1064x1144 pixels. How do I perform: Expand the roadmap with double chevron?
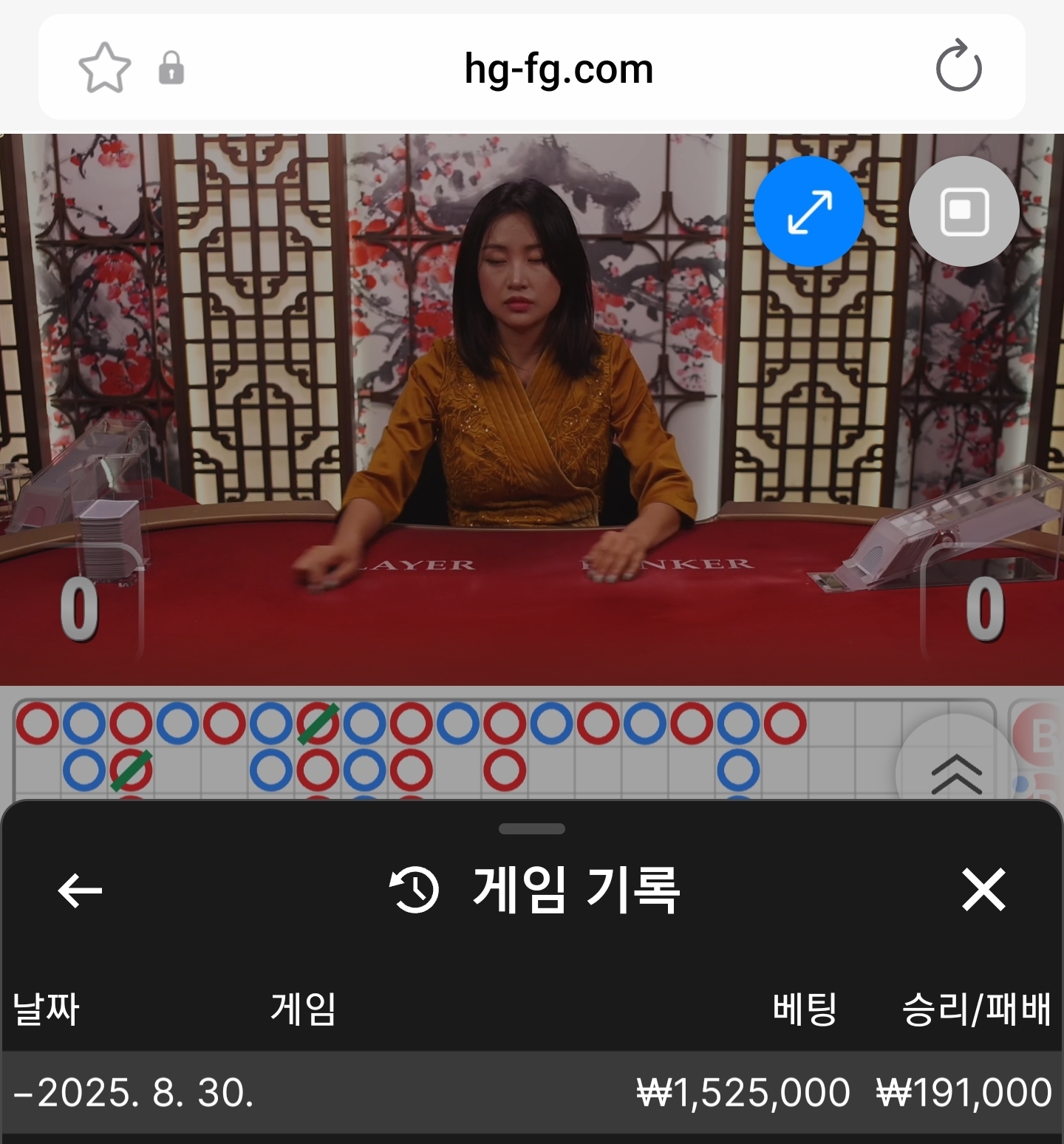coord(956,773)
